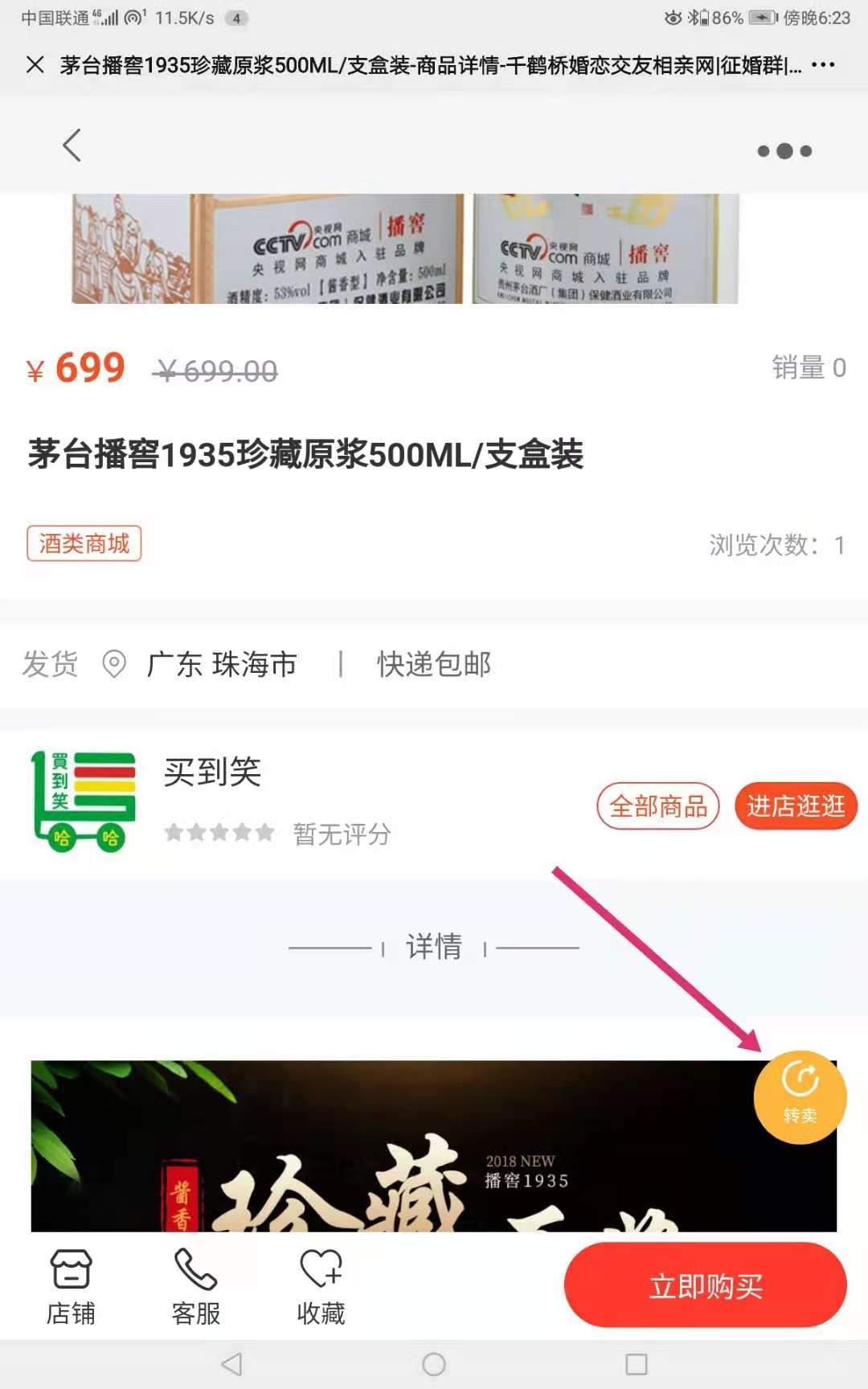868x1389 pixels.
Task: Contact 客服 customer service
Action: click(x=195, y=1286)
